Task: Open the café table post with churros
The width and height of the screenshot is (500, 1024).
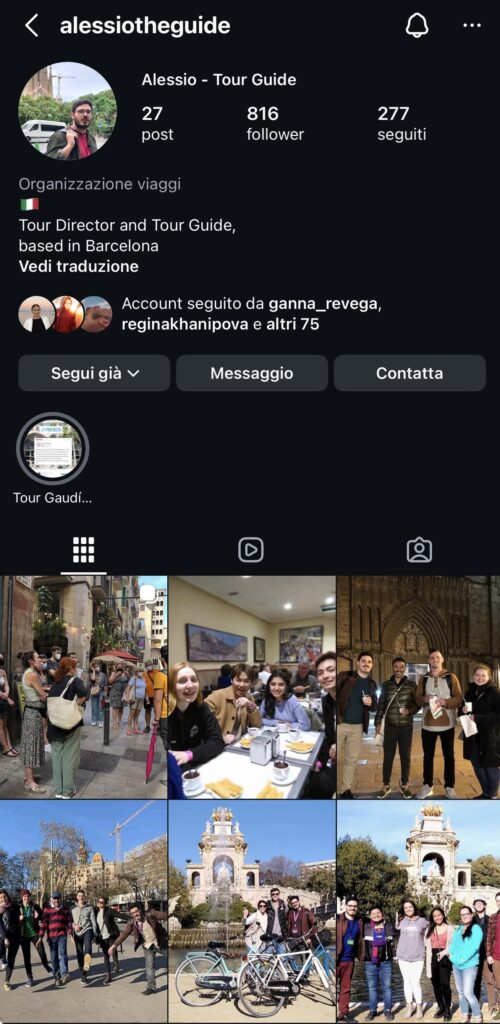Action: (252, 687)
